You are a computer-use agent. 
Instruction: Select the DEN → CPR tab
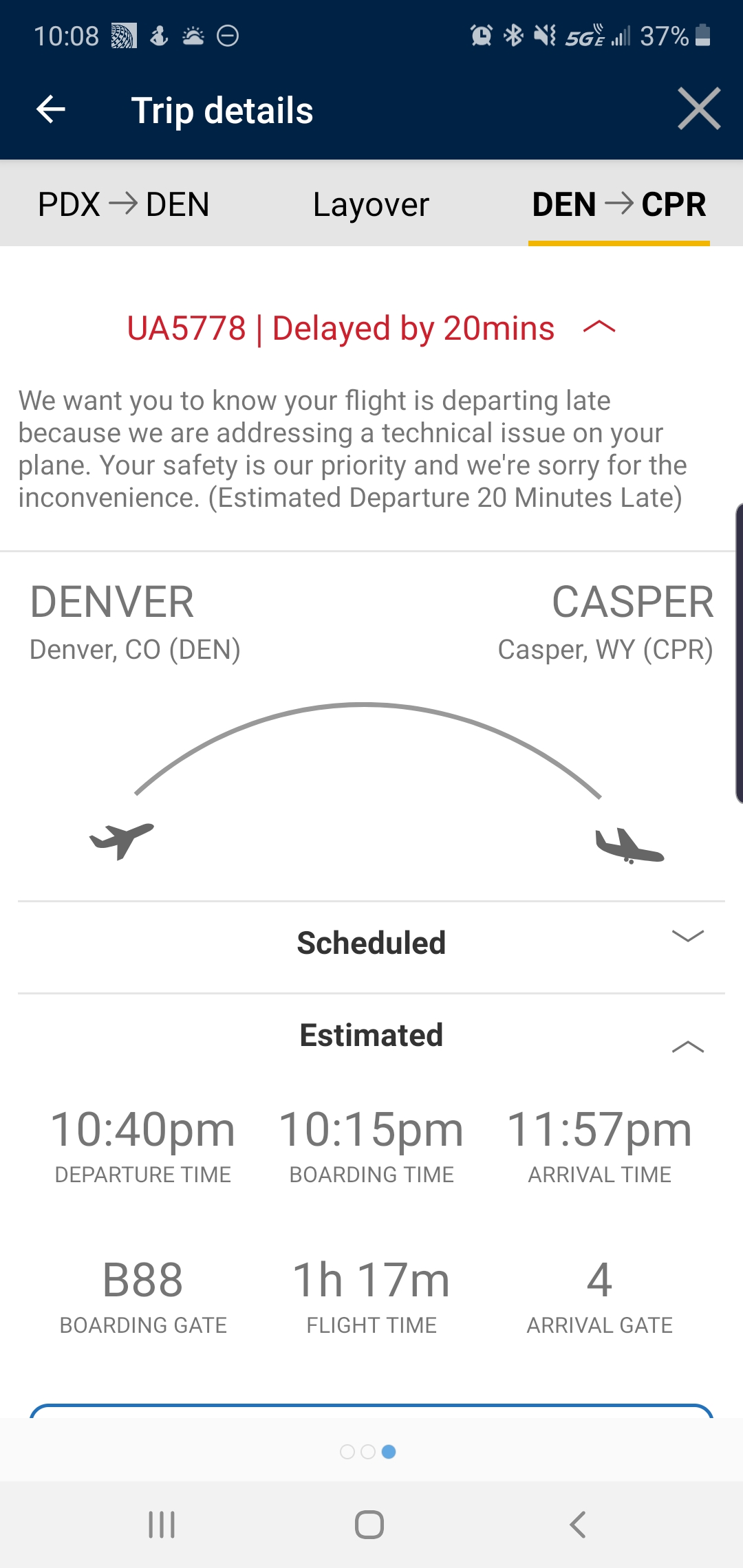click(618, 204)
